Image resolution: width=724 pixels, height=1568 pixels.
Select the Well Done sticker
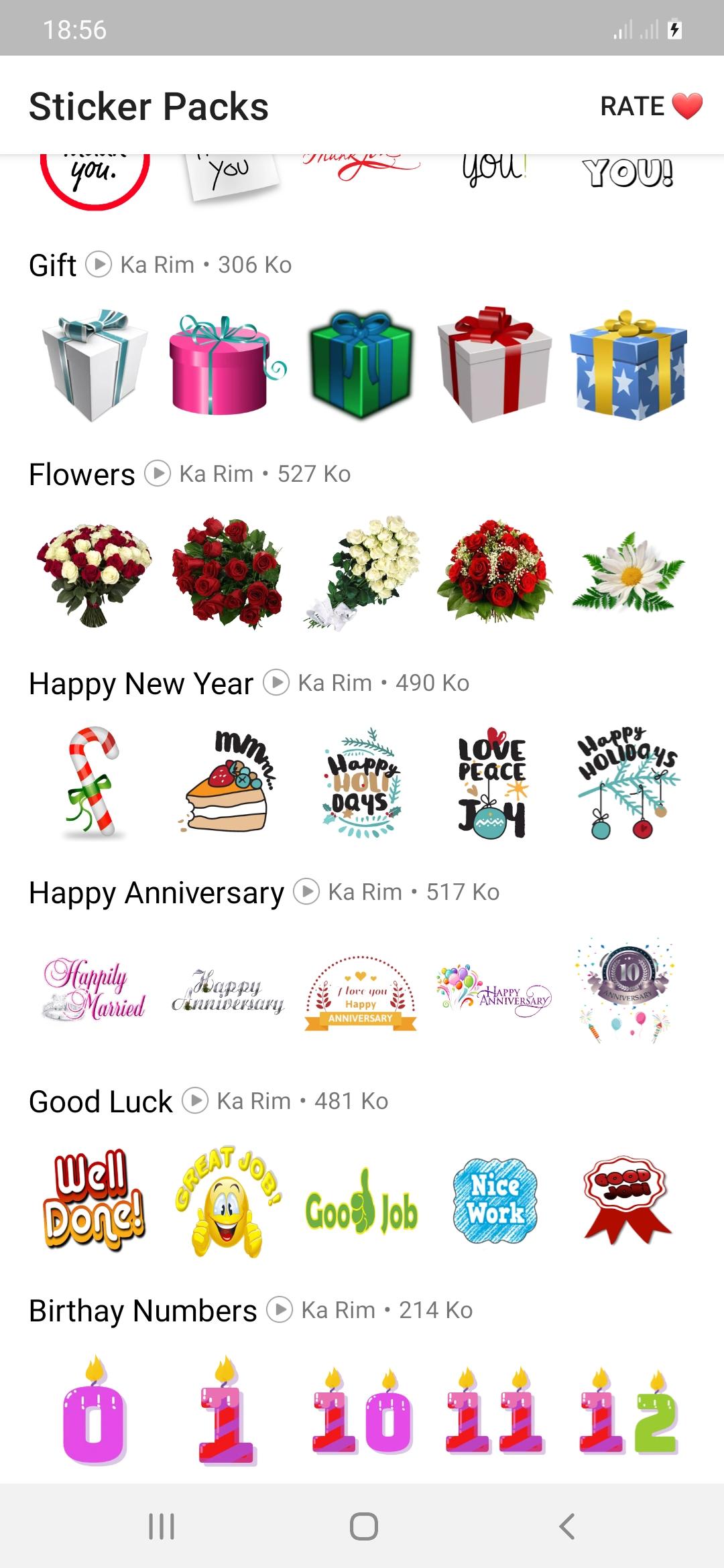point(94,1199)
